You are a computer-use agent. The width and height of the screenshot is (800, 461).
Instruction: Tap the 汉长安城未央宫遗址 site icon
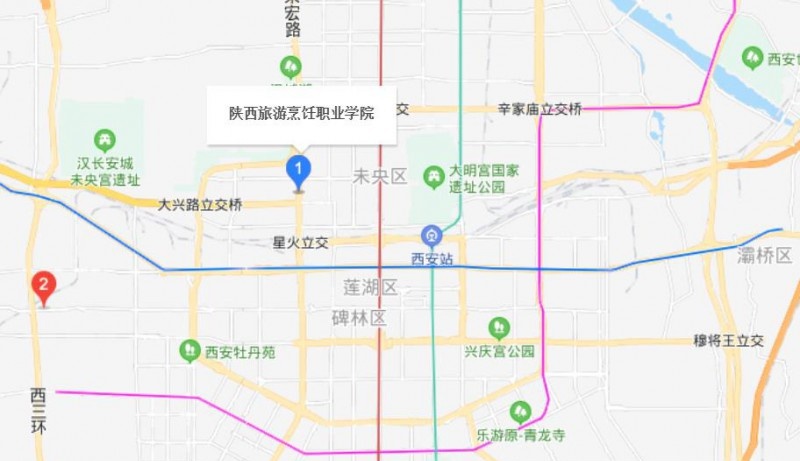101,140
